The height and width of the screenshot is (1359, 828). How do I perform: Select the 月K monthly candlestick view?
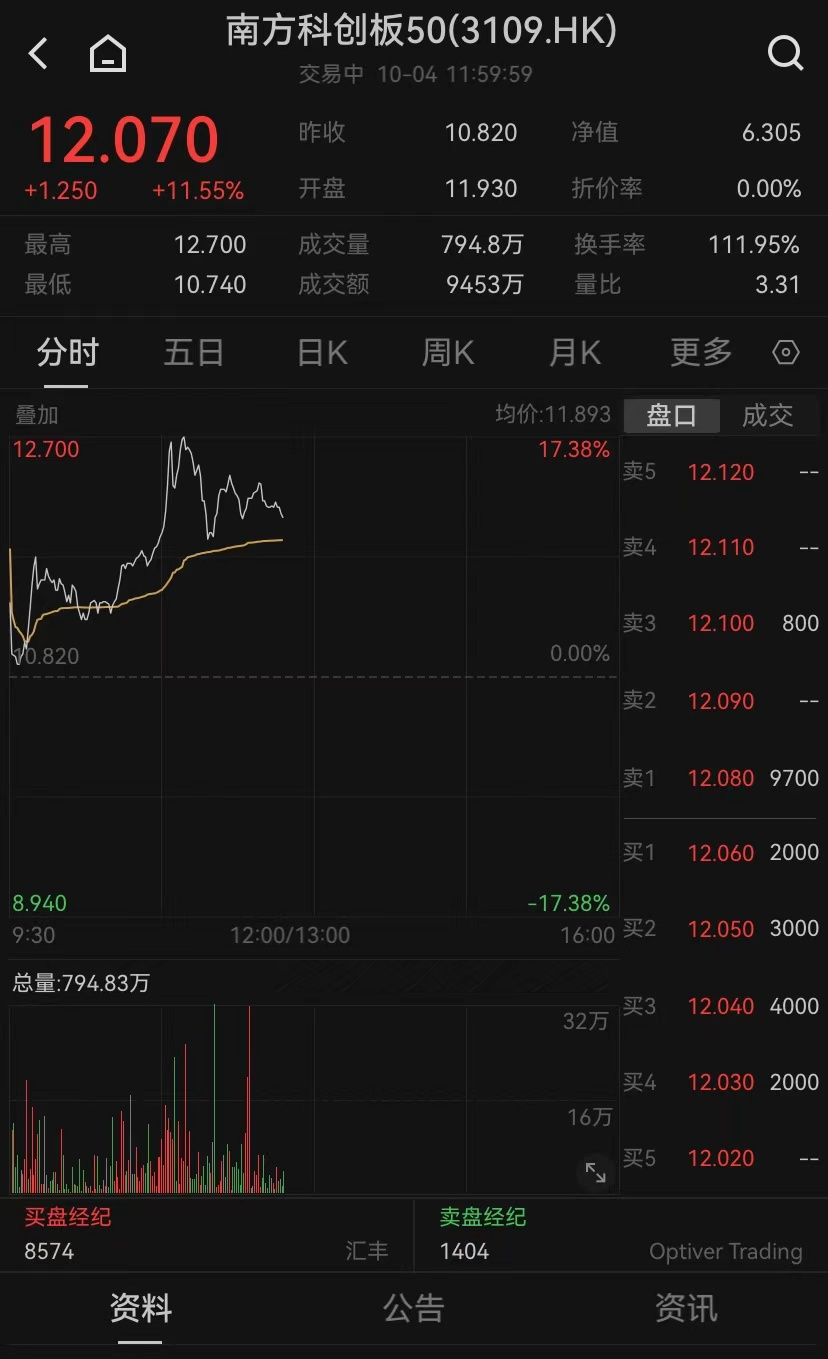575,352
